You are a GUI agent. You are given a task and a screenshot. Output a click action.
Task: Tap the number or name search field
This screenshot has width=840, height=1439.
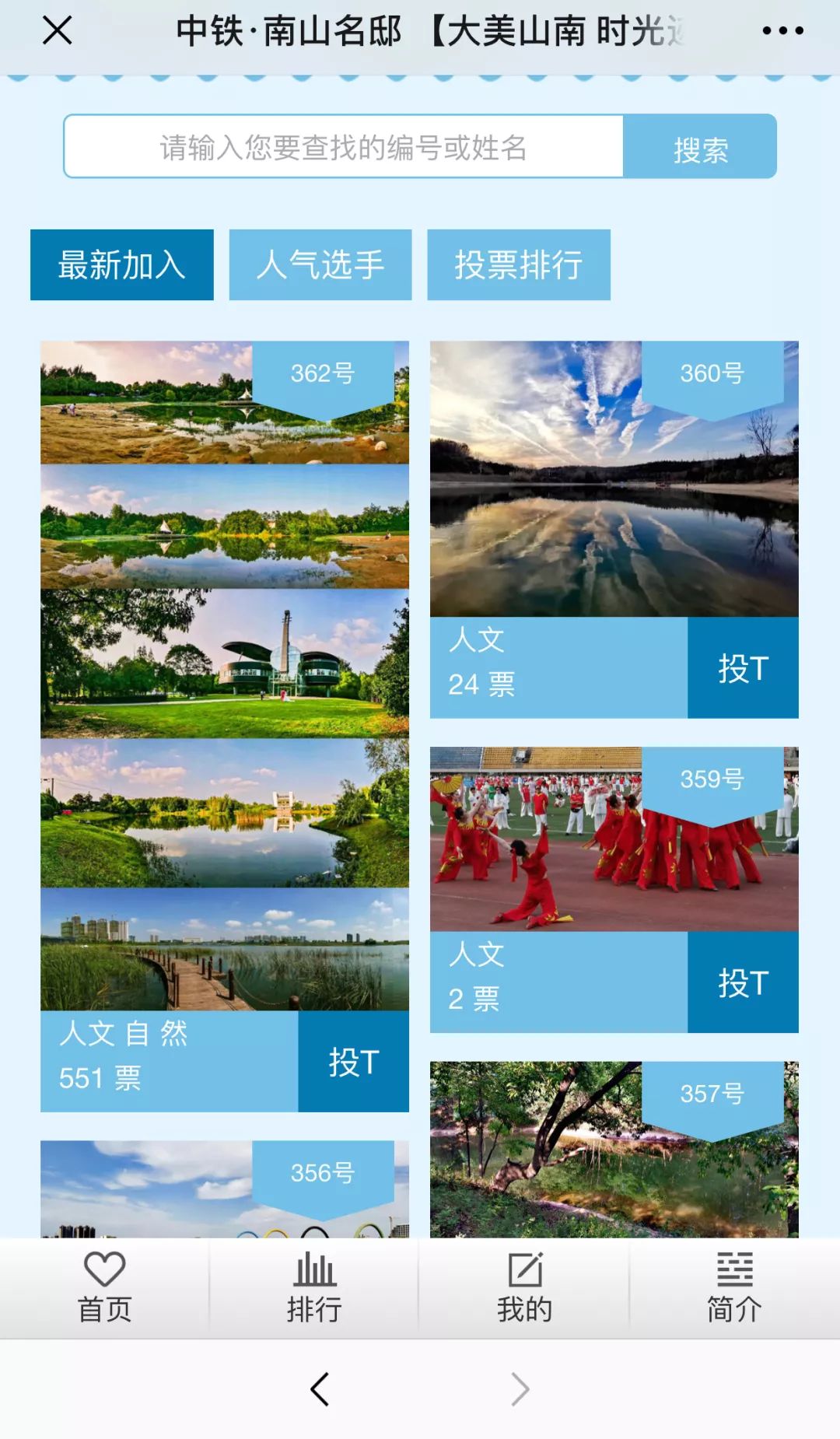click(344, 147)
